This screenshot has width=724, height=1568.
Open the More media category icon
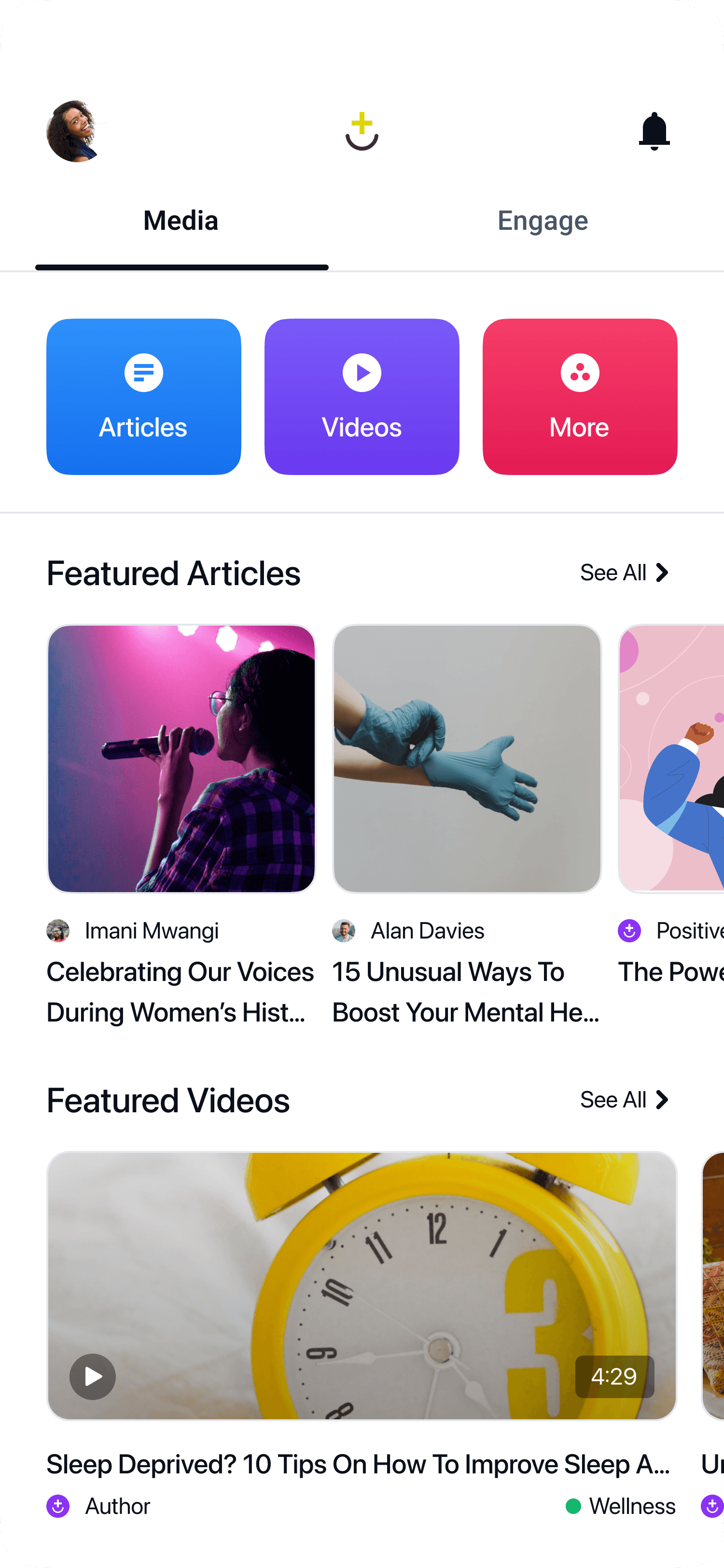(579, 373)
